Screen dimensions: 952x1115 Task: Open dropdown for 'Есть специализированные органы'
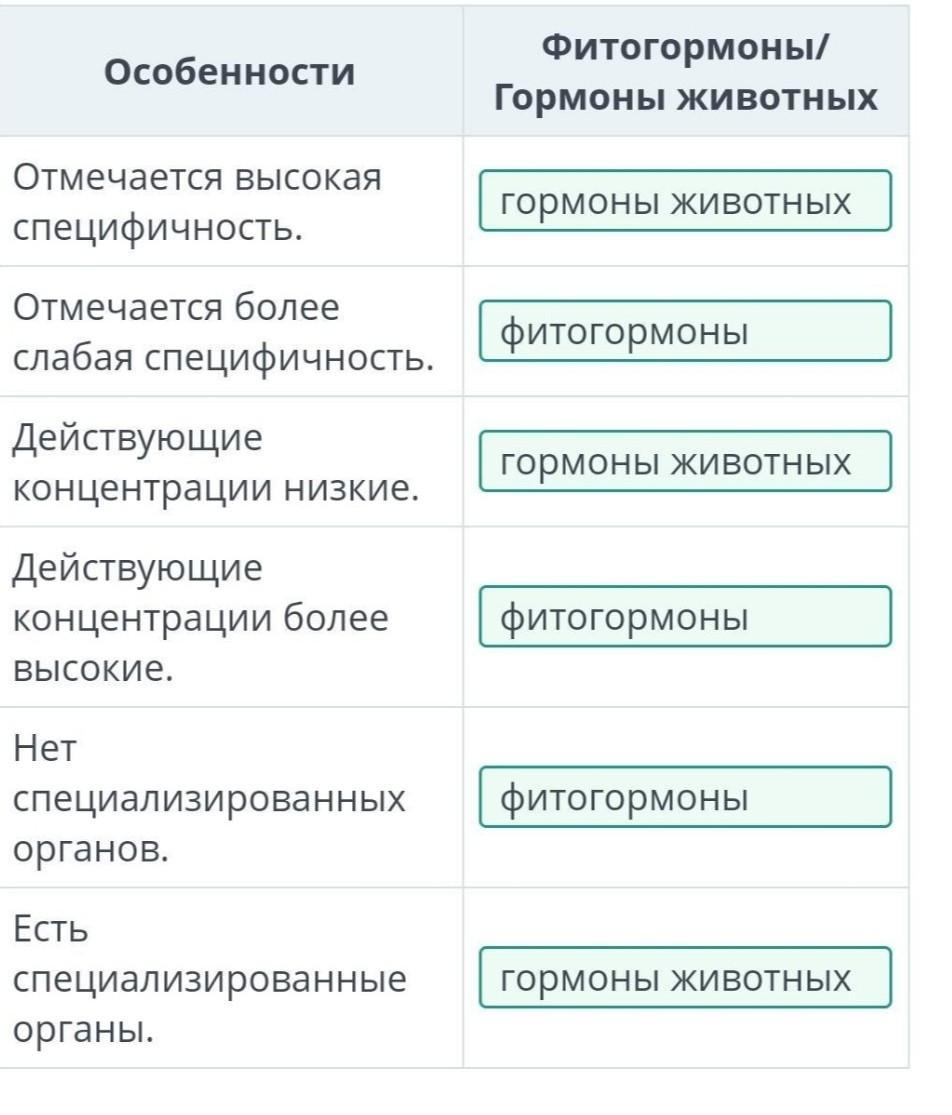pyautogui.click(x=685, y=977)
